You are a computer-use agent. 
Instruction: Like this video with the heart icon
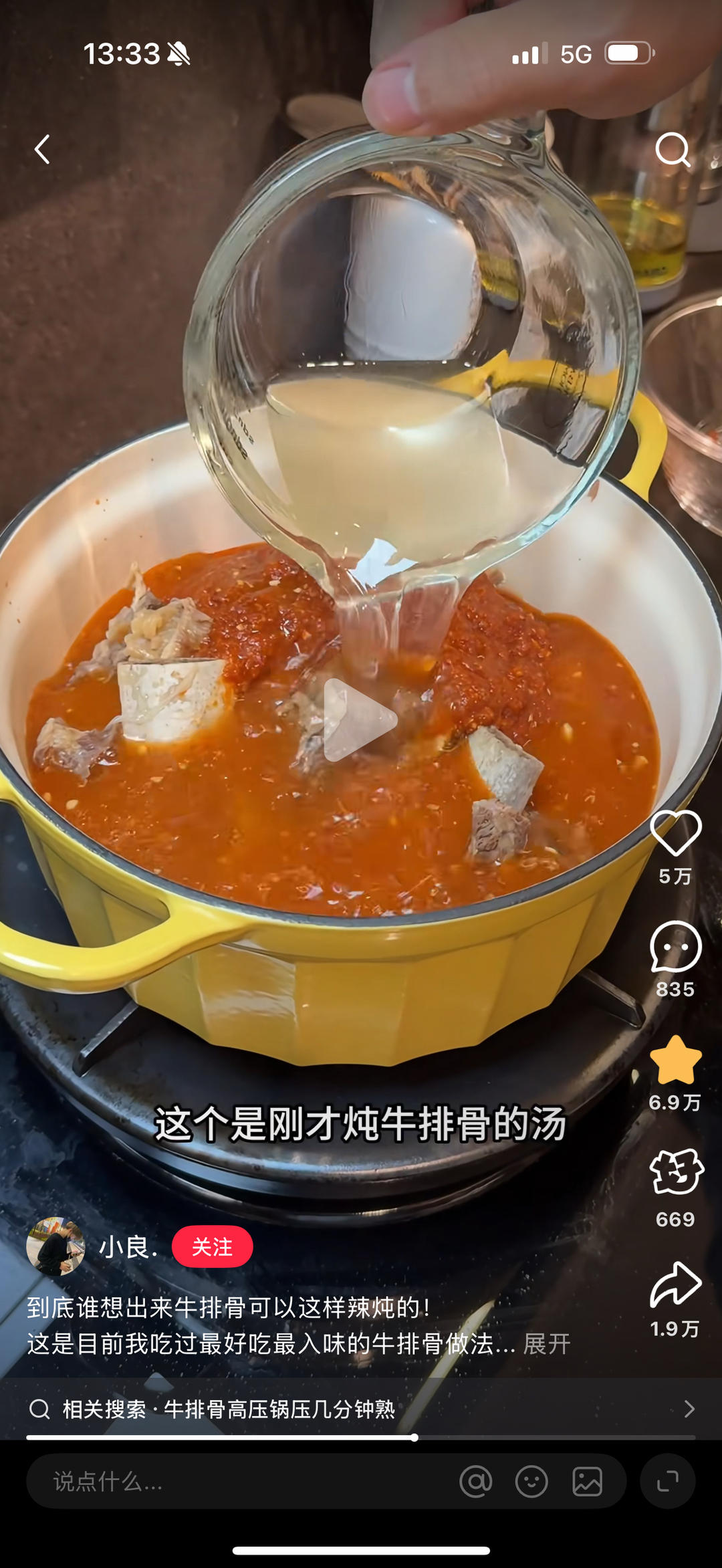tap(675, 832)
